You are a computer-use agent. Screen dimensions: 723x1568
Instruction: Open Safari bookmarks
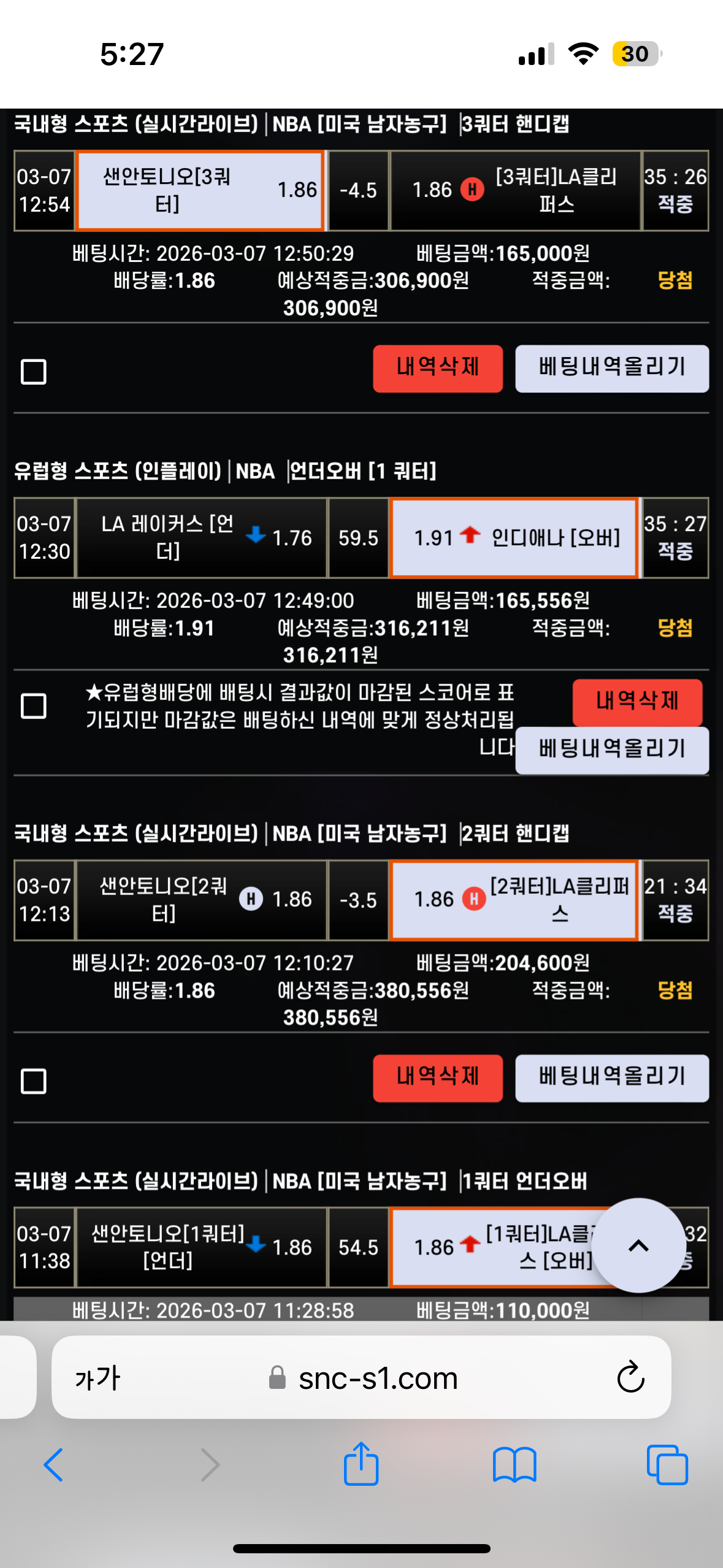(514, 1464)
